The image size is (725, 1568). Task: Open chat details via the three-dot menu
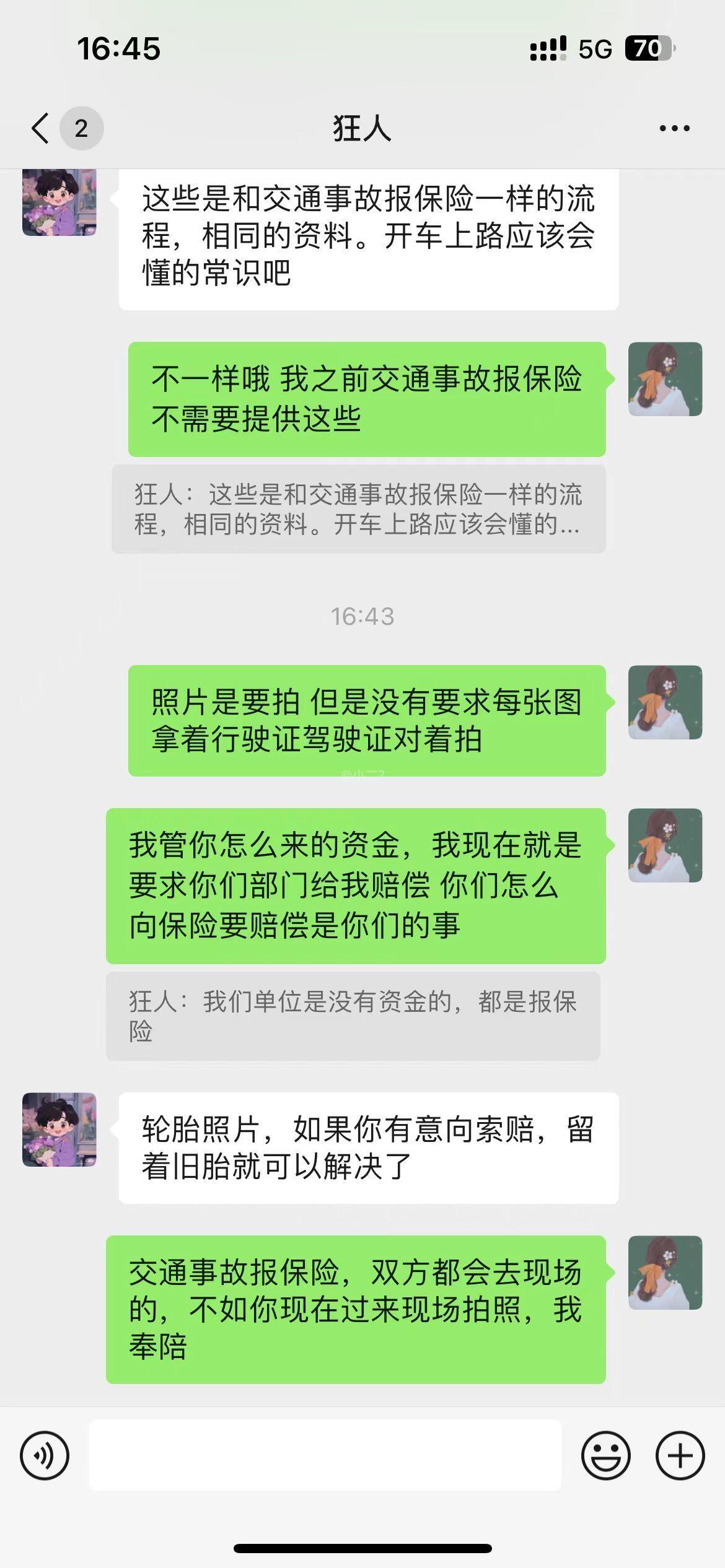(674, 129)
